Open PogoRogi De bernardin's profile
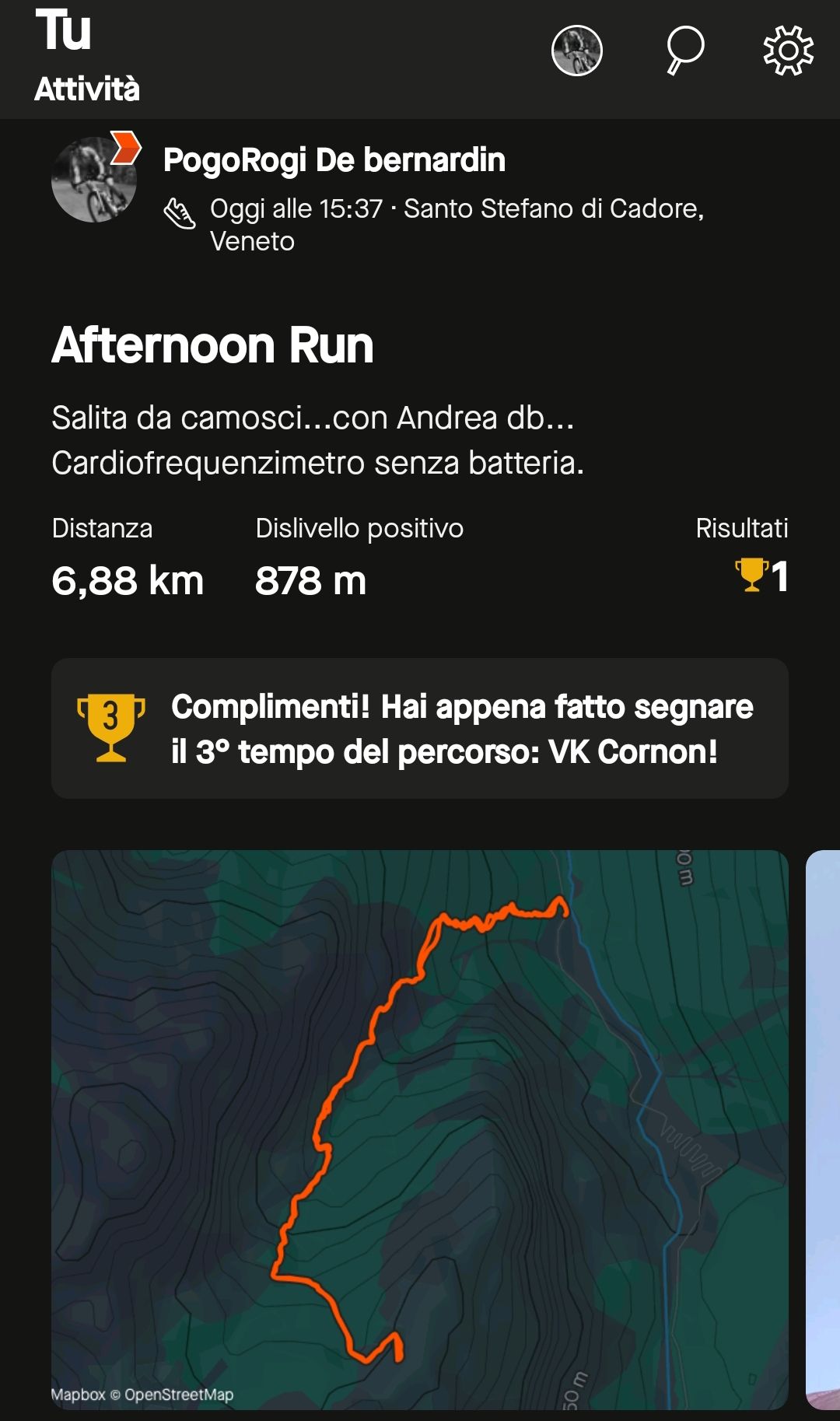 (x=334, y=160)
